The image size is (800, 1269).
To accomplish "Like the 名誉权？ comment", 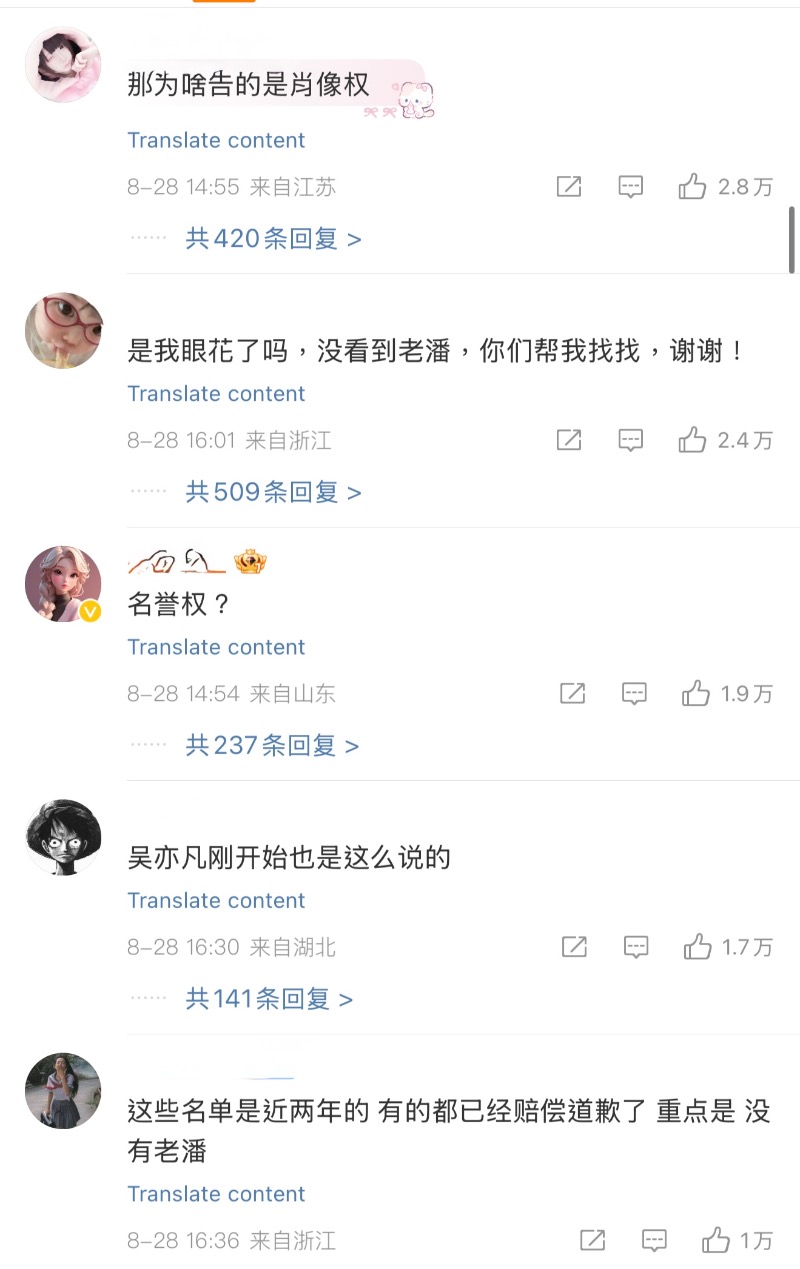I will (x=695, y=693).
